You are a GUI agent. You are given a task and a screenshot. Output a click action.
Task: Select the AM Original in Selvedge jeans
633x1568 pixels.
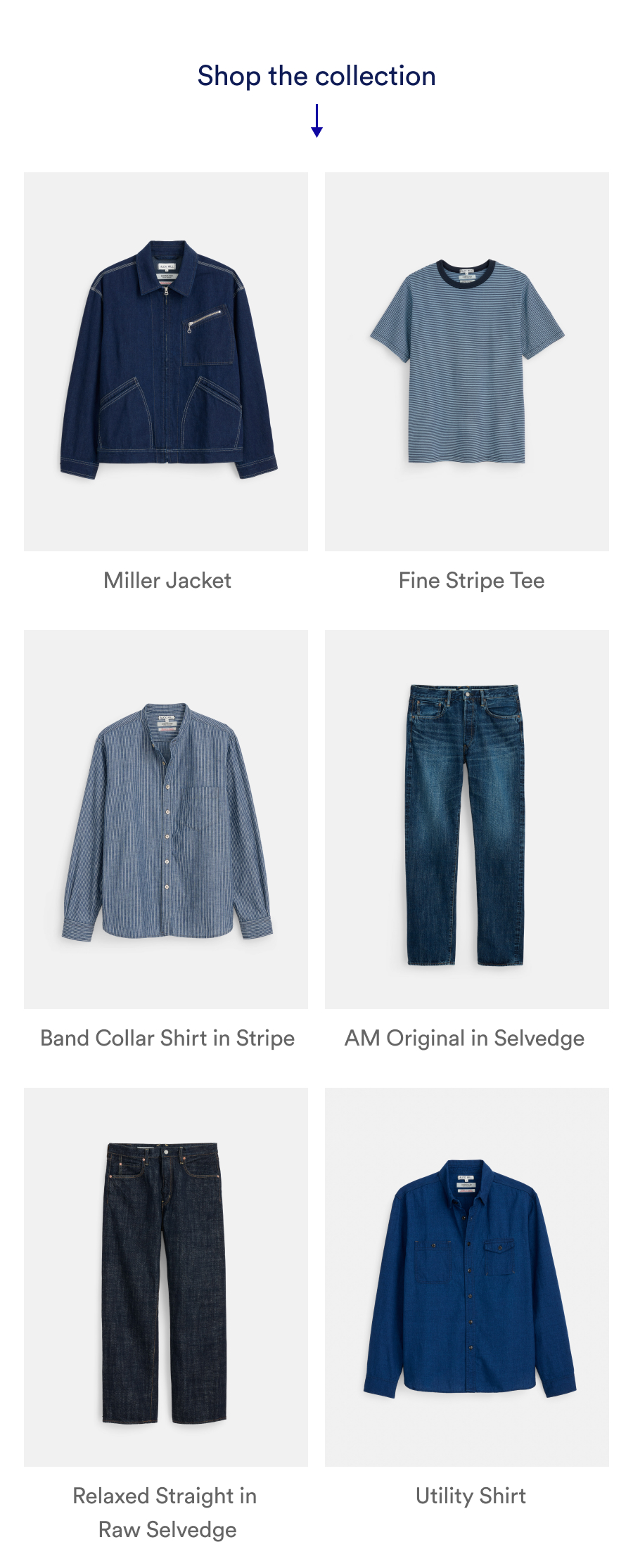pos(467,819)
